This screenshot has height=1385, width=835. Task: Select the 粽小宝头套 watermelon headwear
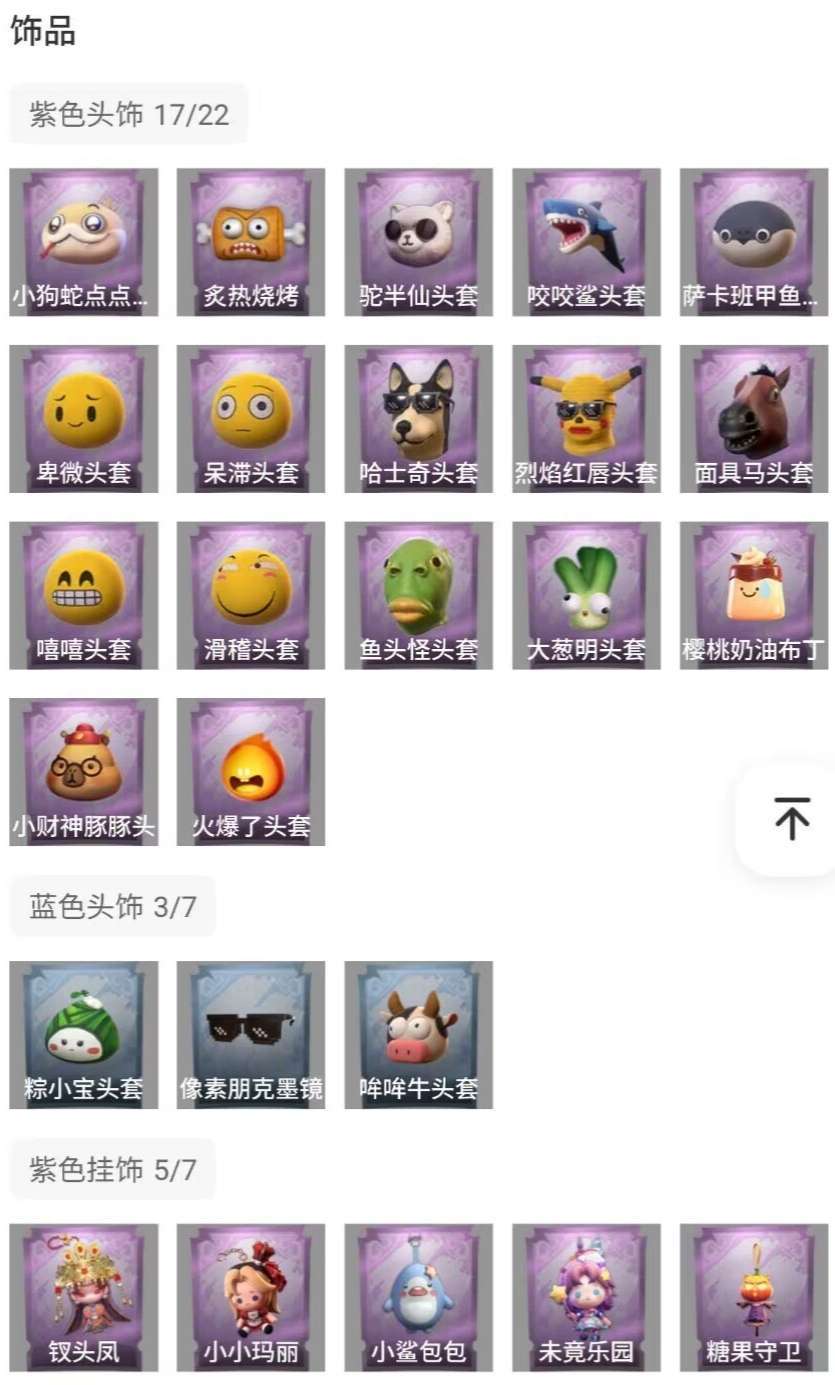(83, 1034)
